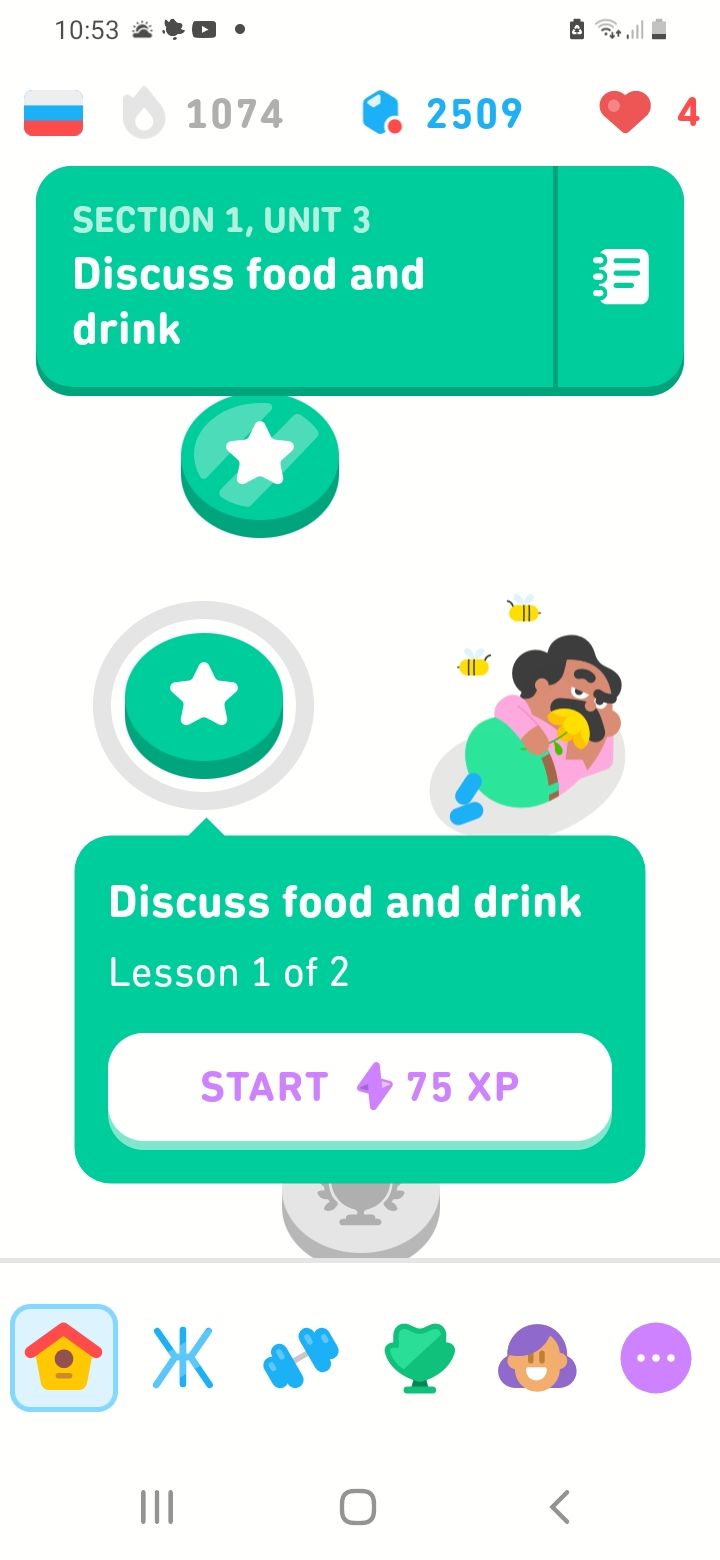
Task: Open the unit guidebook notebook icon
Action: pos(620,277)
